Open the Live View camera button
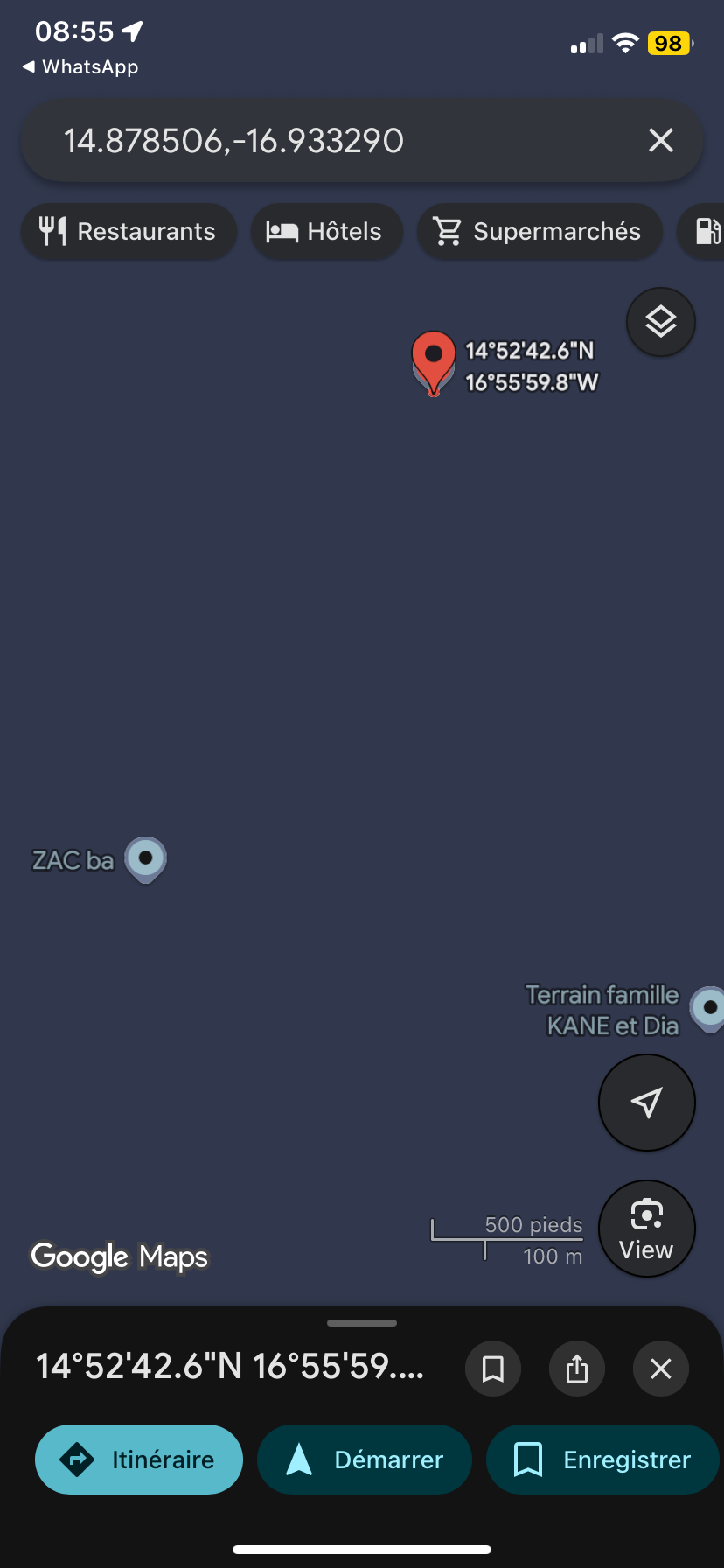 [647, 1228]
